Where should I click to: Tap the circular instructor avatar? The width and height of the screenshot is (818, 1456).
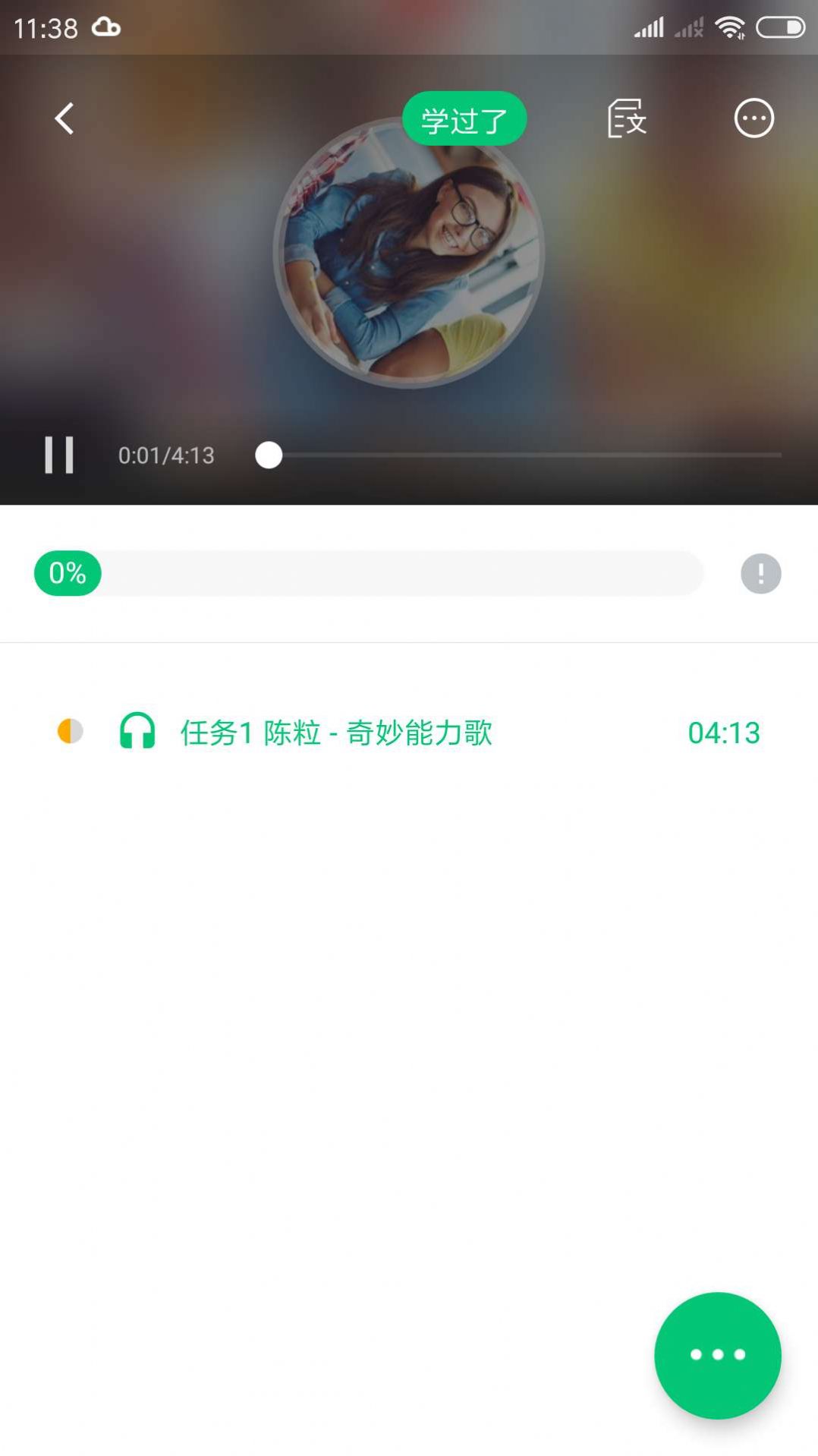click(x=409, y=254)
